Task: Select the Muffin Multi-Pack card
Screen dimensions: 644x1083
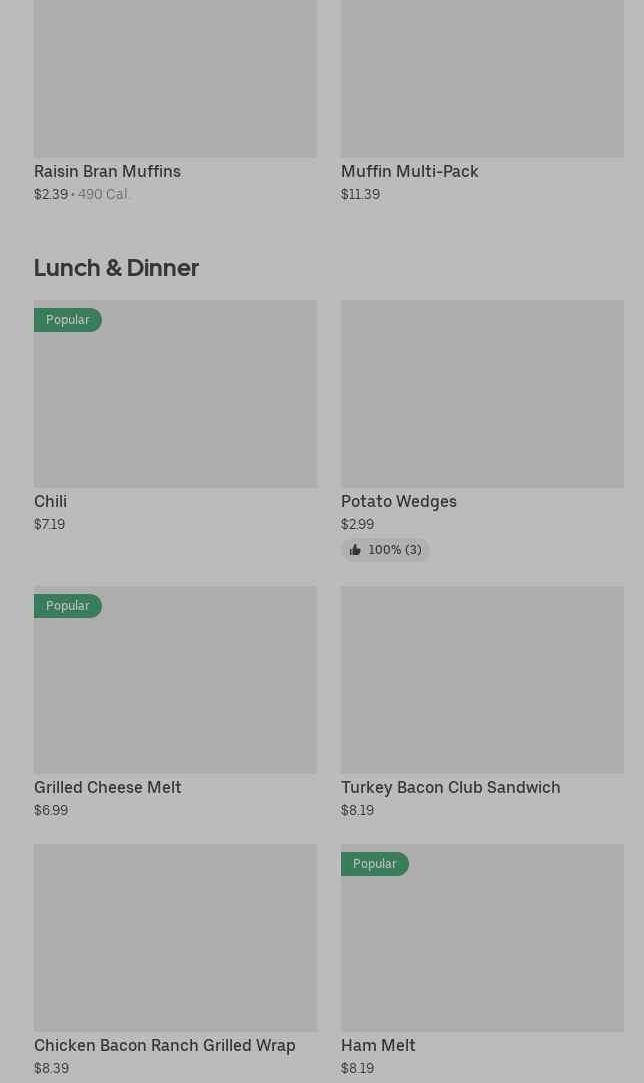Action: [482, 100]
